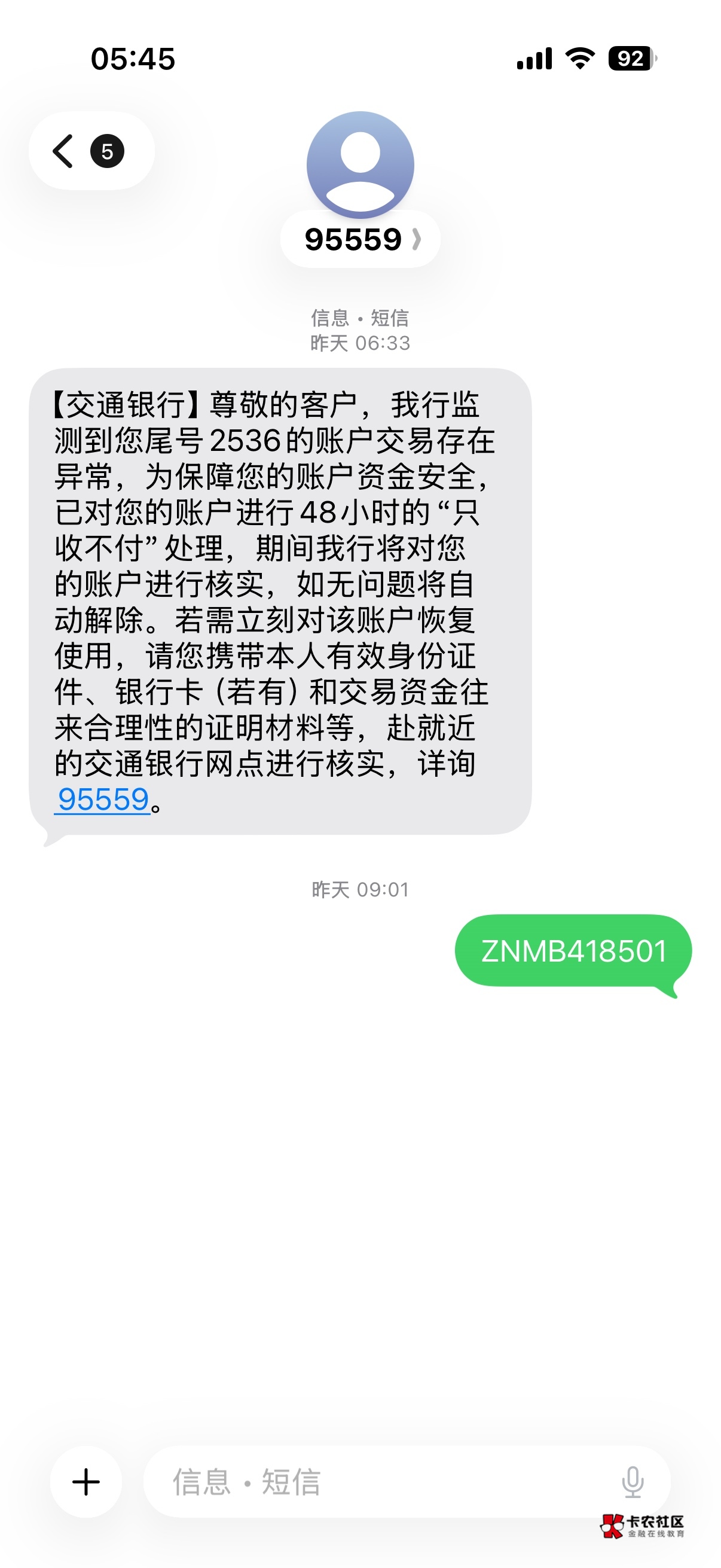Start voice dictation with microphone icon
The image size is (721, 1568).
click(633, 1481)
